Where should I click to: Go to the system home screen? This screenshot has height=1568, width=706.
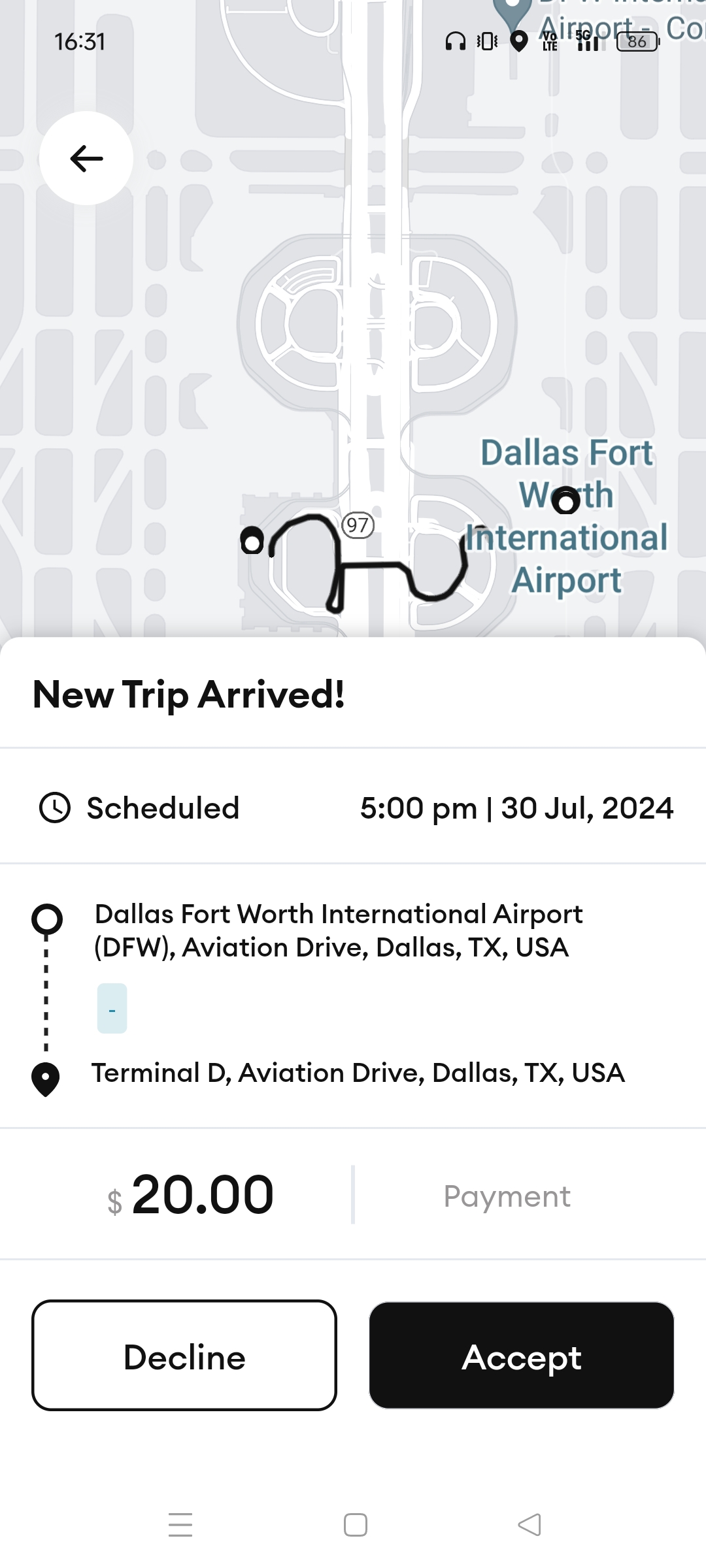(x=355, y=1525)
